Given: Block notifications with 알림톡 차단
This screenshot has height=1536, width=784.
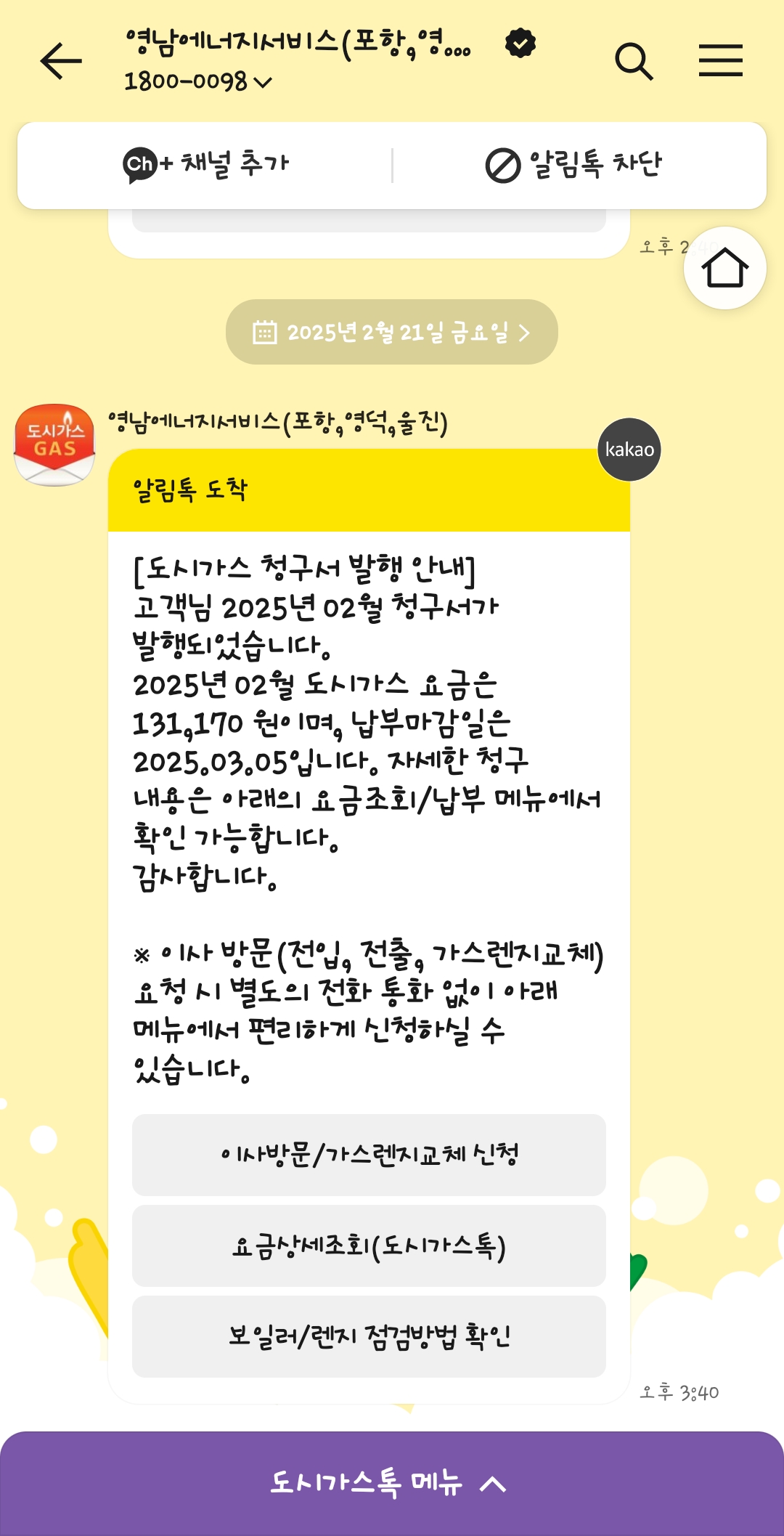Looking at the screenshot, I should (x=573, y=165).
